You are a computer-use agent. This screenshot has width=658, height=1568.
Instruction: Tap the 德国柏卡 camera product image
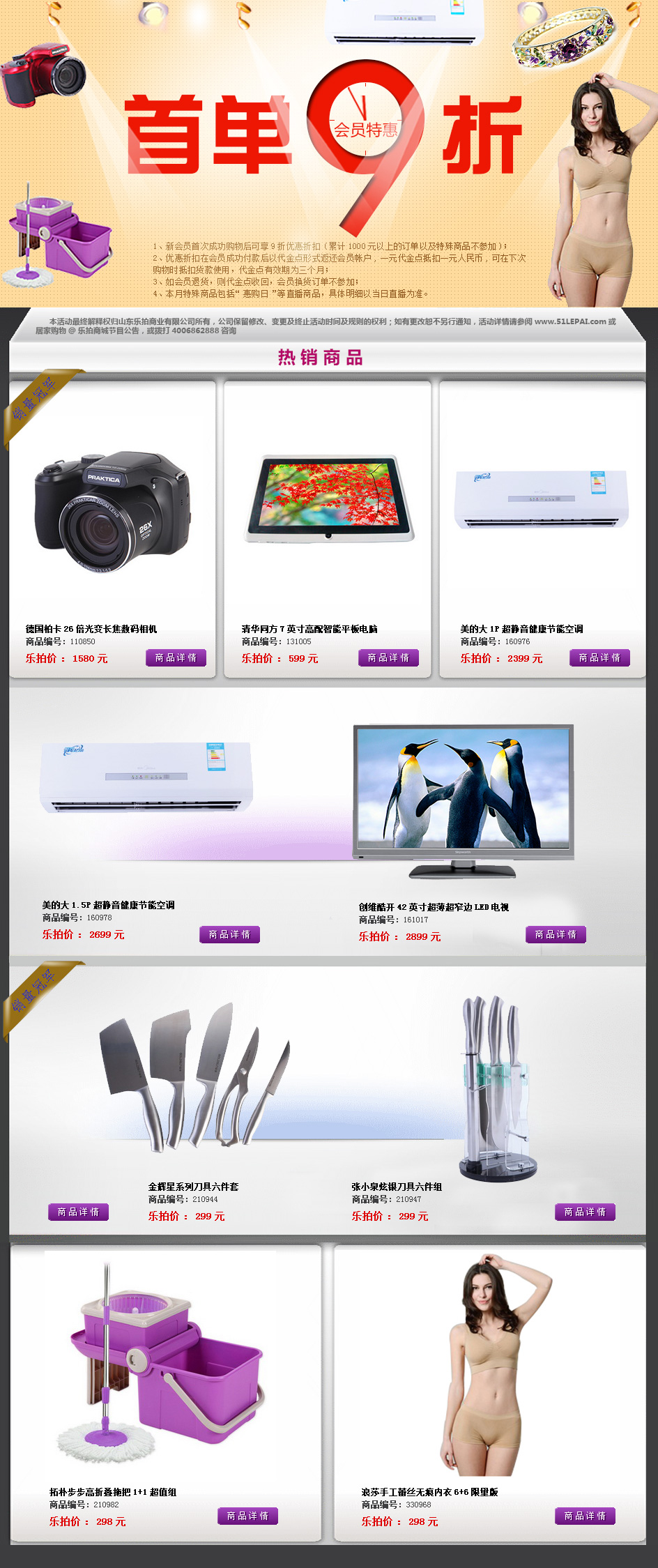click(x=113, y=510)
